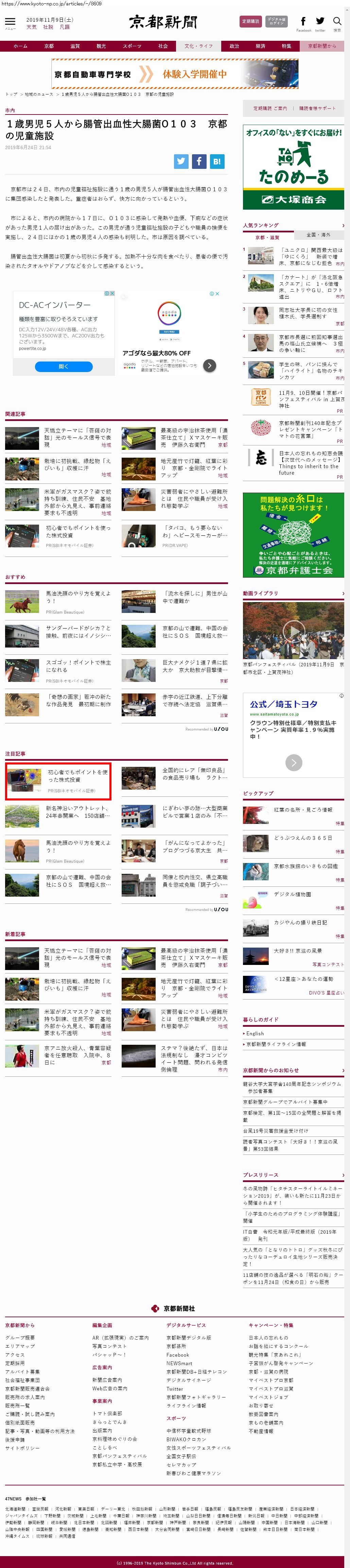Viewport: 350px width, 1568px height.
Task: Open the search icon in header
Action: click(x=337, y=22)
